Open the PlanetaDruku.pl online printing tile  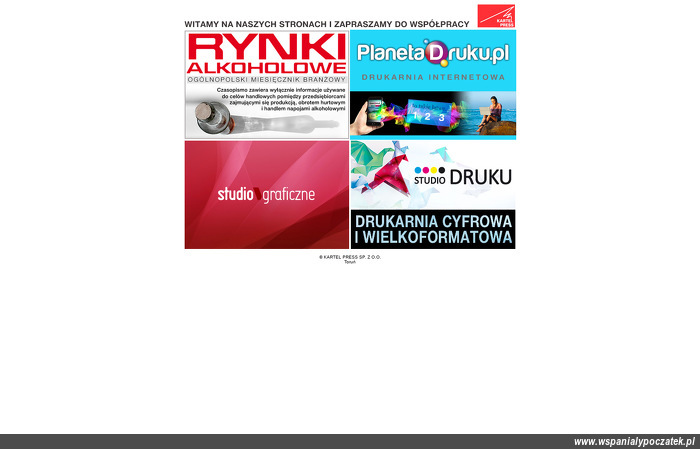[432, 84]
